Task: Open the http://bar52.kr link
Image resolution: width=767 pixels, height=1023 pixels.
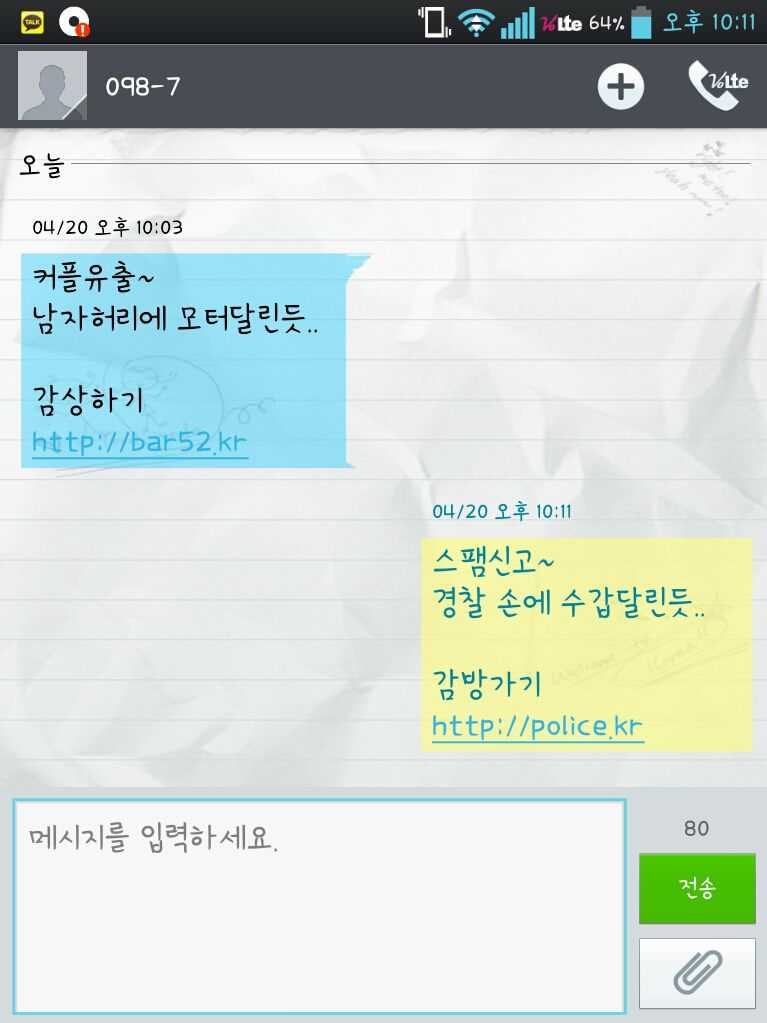Action: click(140, 443)
